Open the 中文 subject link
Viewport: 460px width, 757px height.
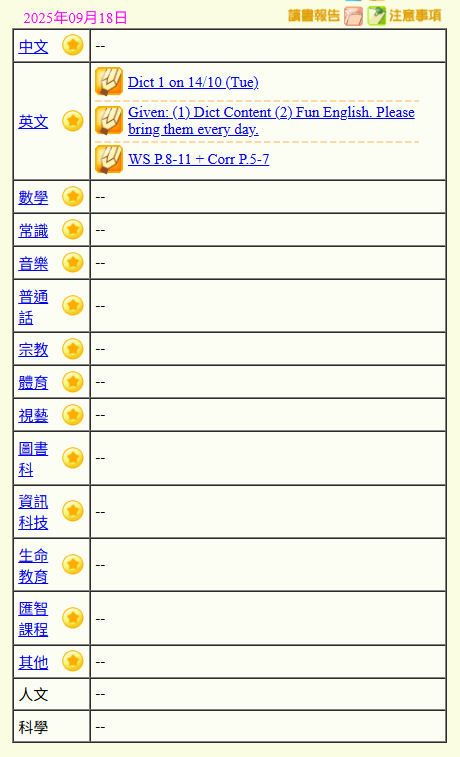tap(33, 46)
